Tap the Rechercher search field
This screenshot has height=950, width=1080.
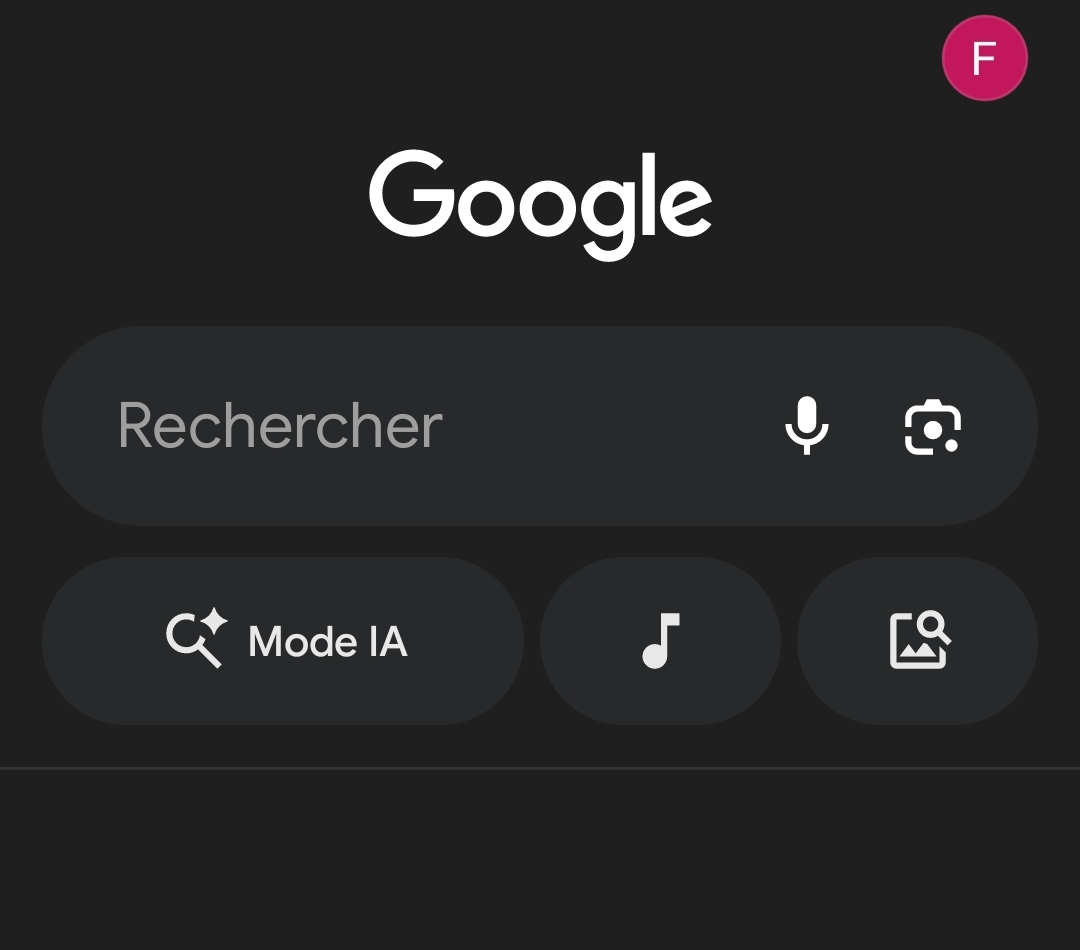point(400,426)
